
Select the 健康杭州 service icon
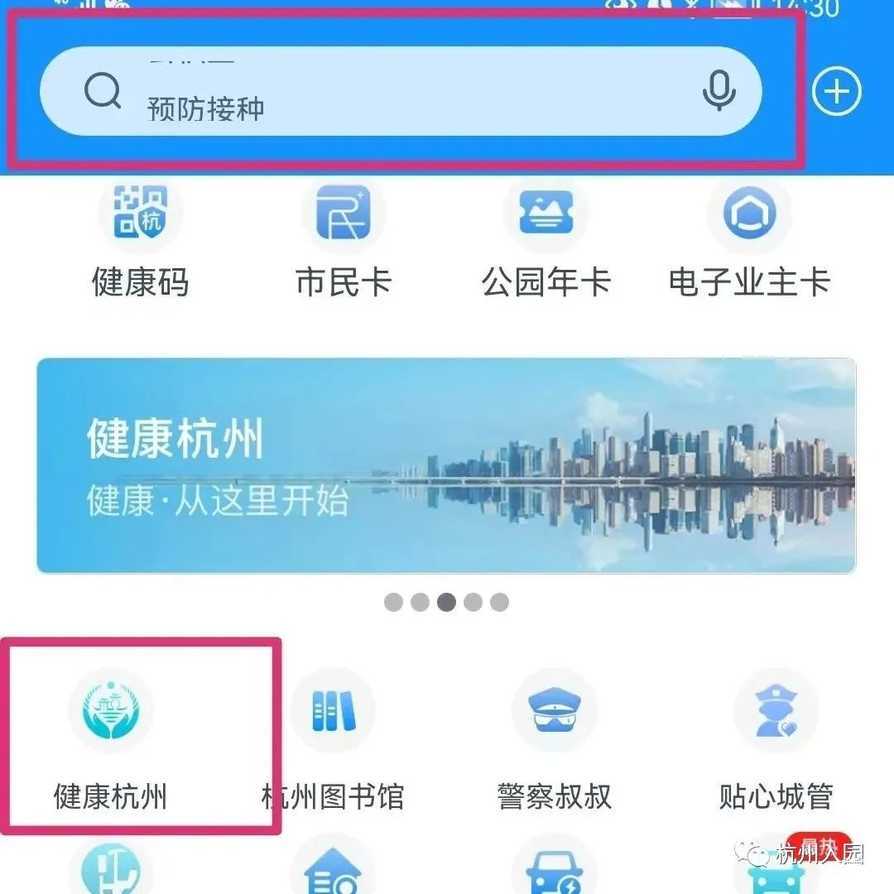pos(110,737)
